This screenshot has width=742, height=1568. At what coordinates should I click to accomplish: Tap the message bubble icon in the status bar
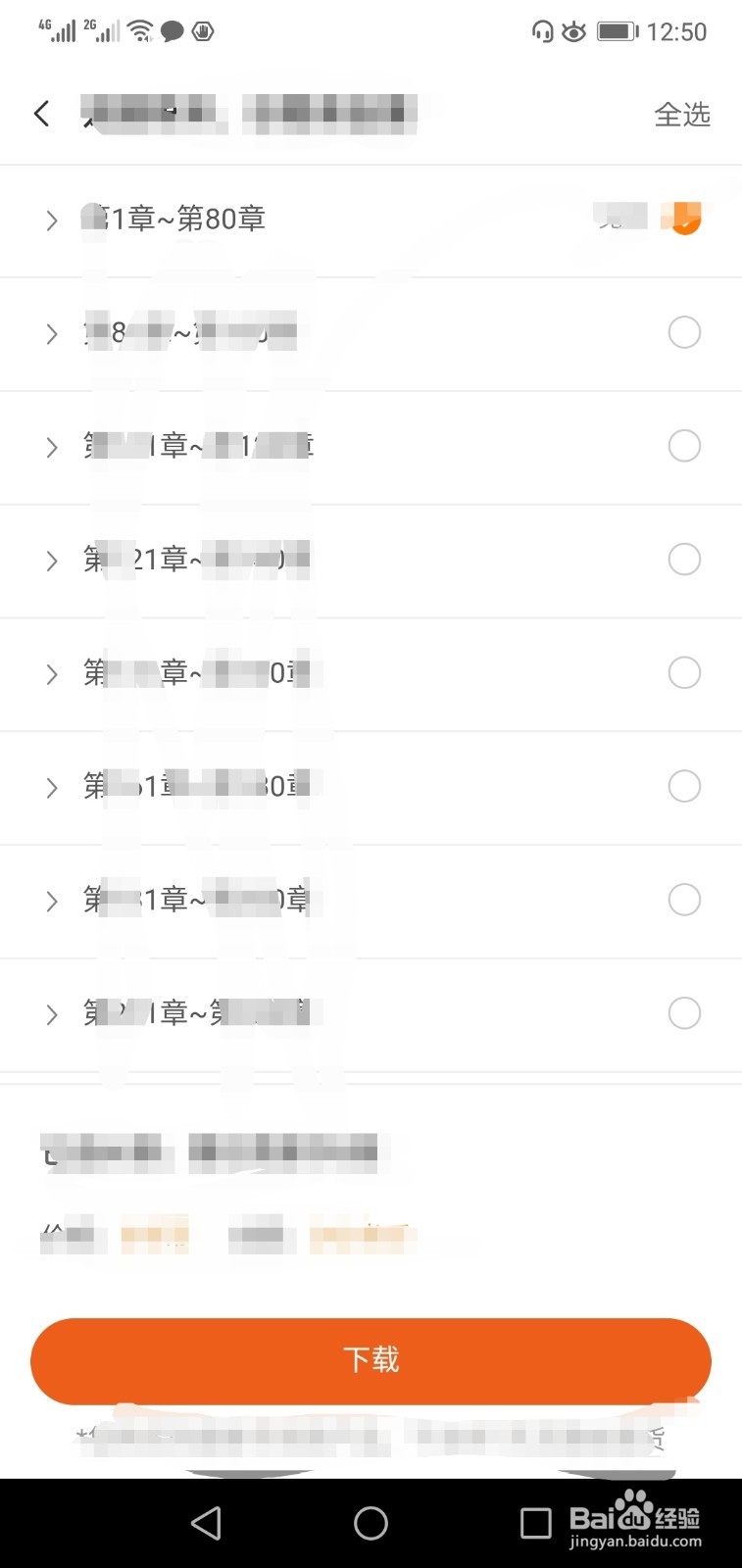[172, 30]
